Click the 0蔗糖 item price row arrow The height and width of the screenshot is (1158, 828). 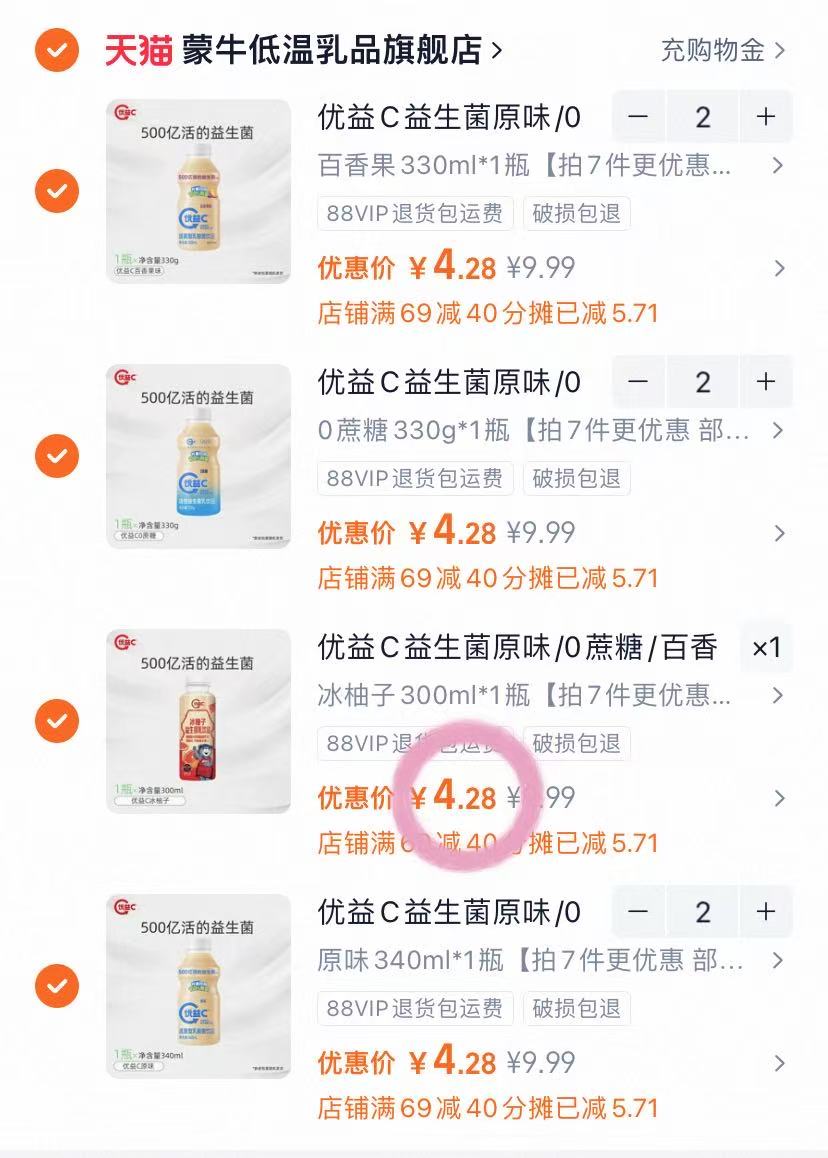780,532
